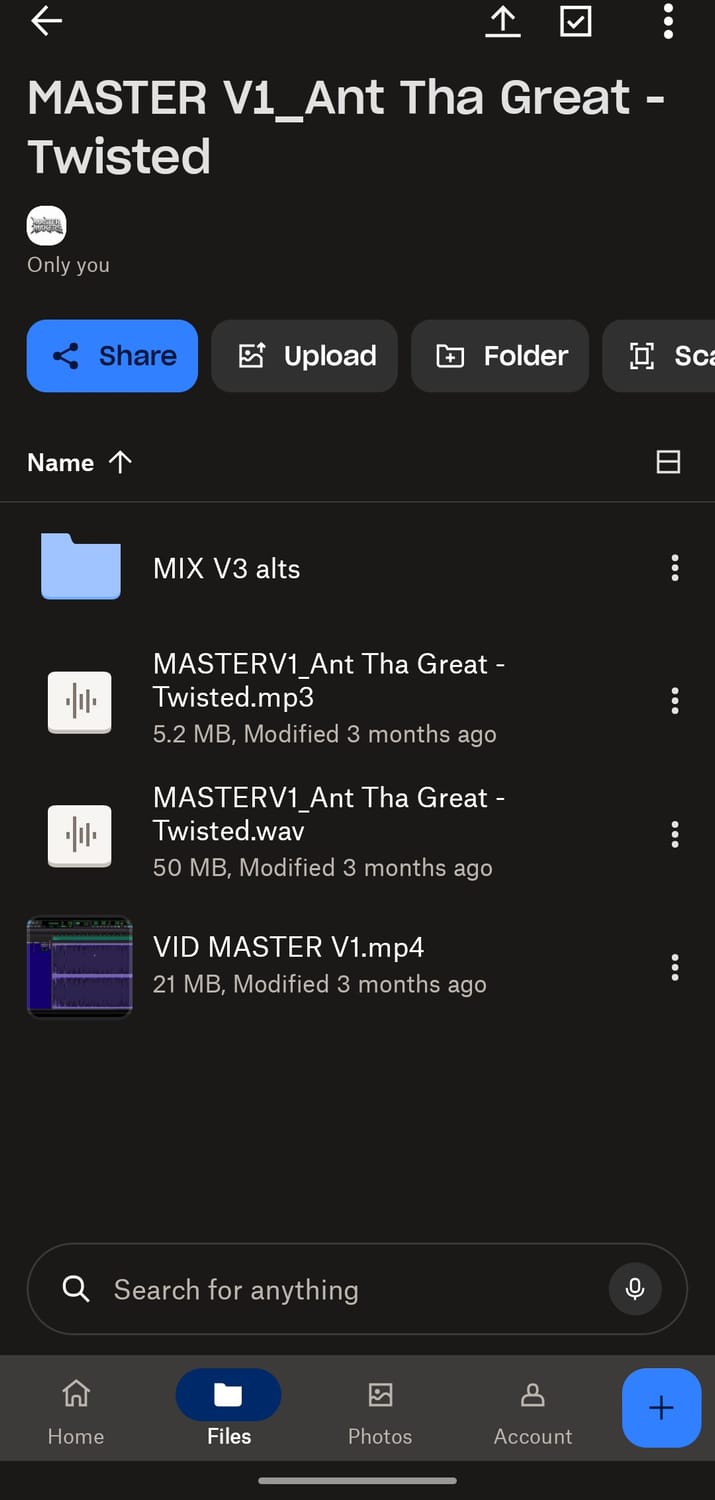Open more options for the MIX V3 alts folder

pyautogui.click(x=675, y=568)
